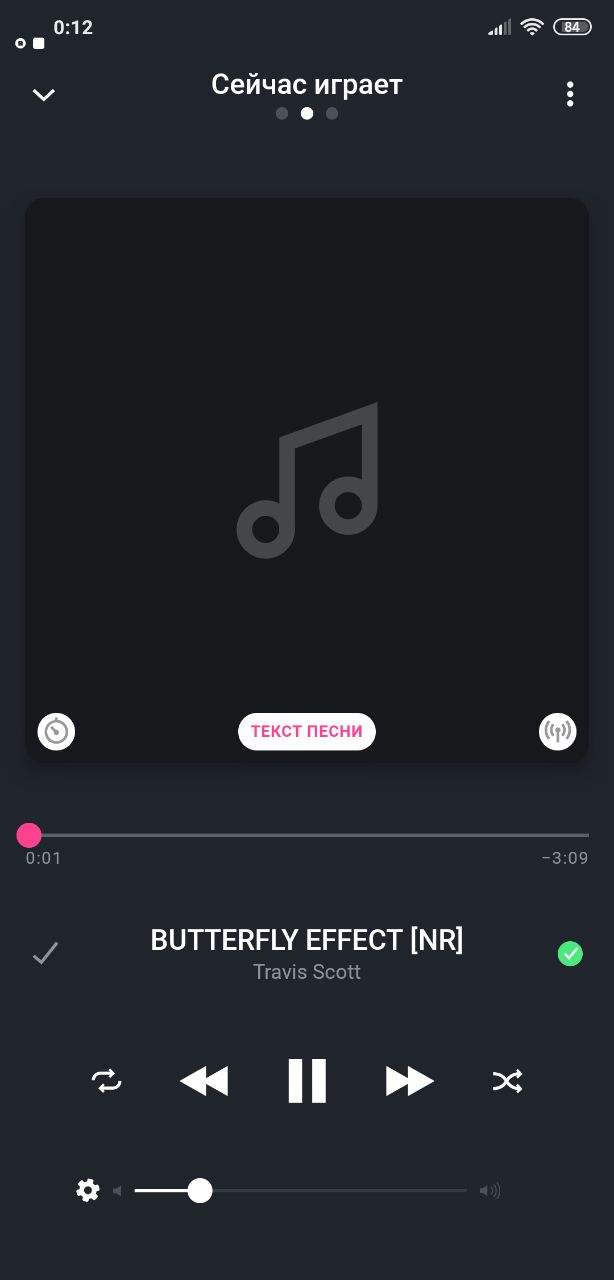614x1280 pixels.
Task: Toggle repeat mode
Action: [106, 1081]
